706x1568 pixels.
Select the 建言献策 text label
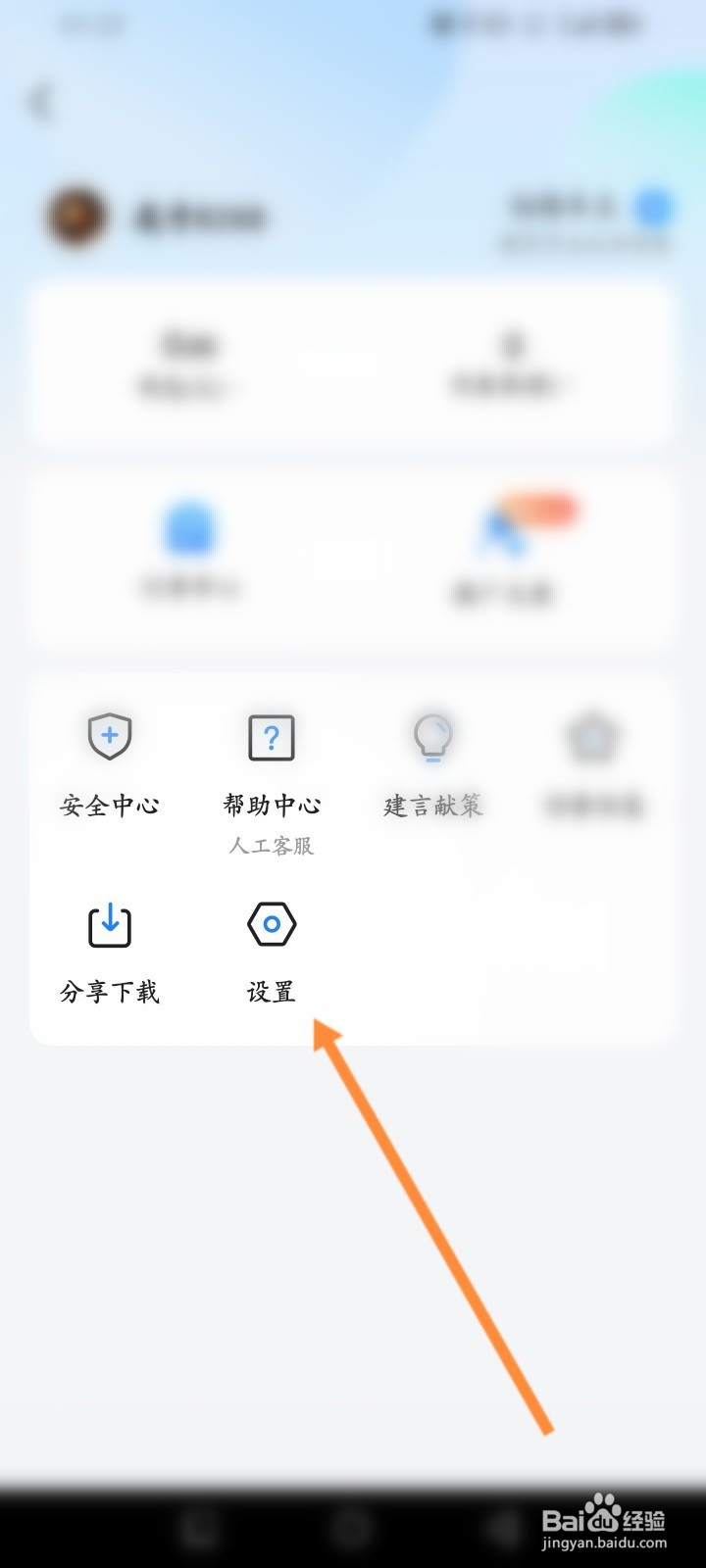(434, 804)
